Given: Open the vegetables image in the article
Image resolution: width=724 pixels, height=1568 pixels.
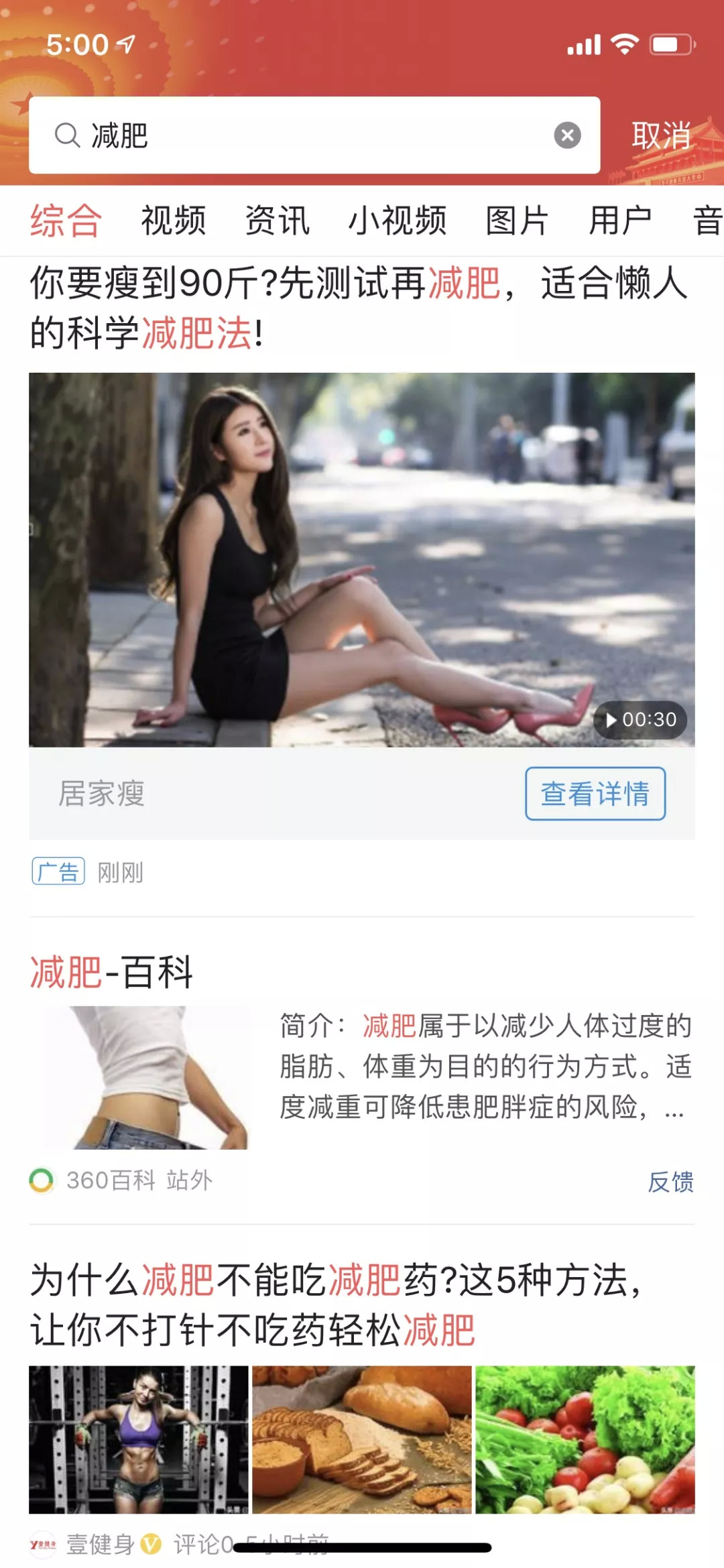Looking at the screenshot, I should 585,1440.
